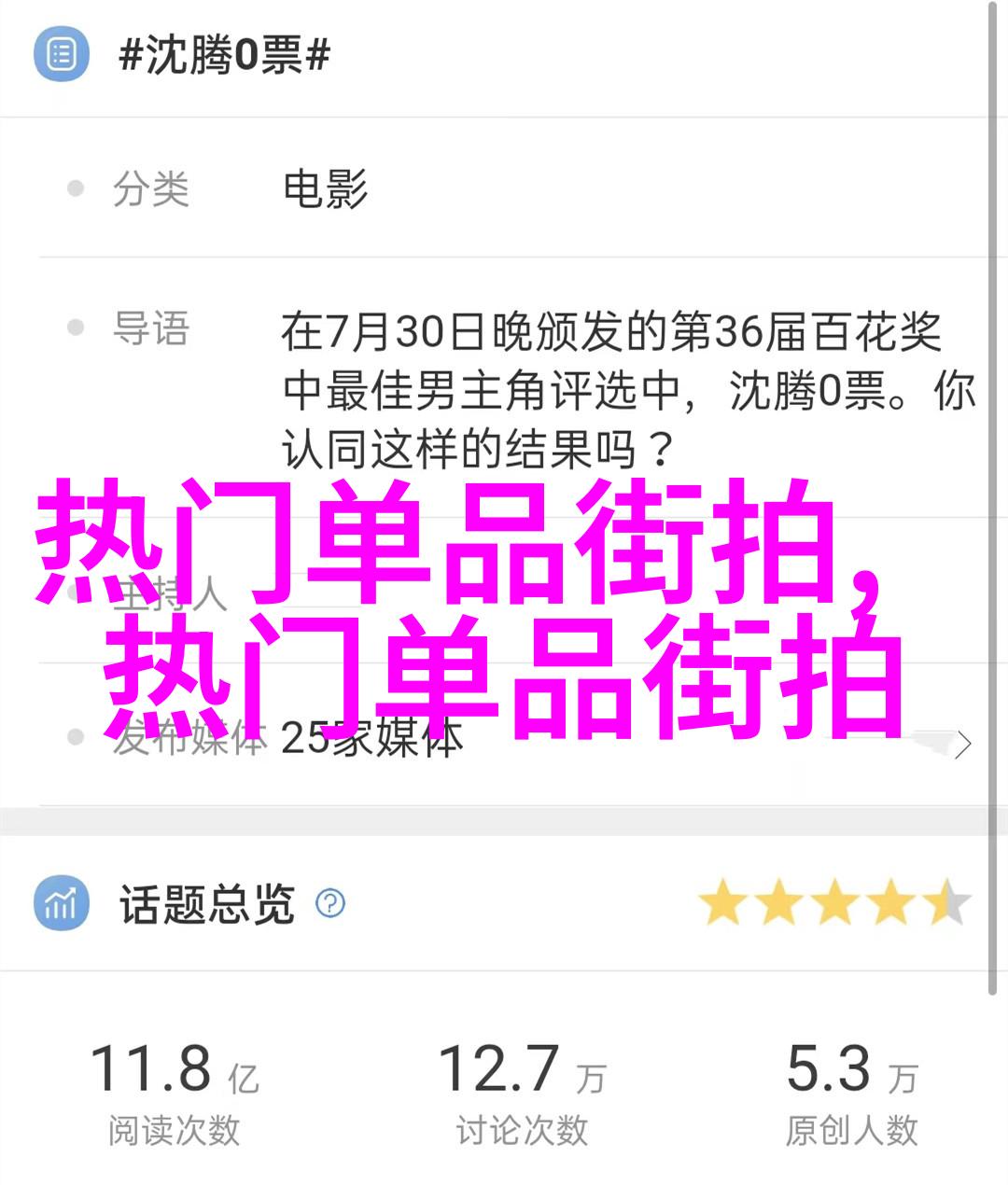Open the 话题总览 help question icon
Image resolution: width=1008 pixels, height=1185 pixels.
tap(330, 903)
